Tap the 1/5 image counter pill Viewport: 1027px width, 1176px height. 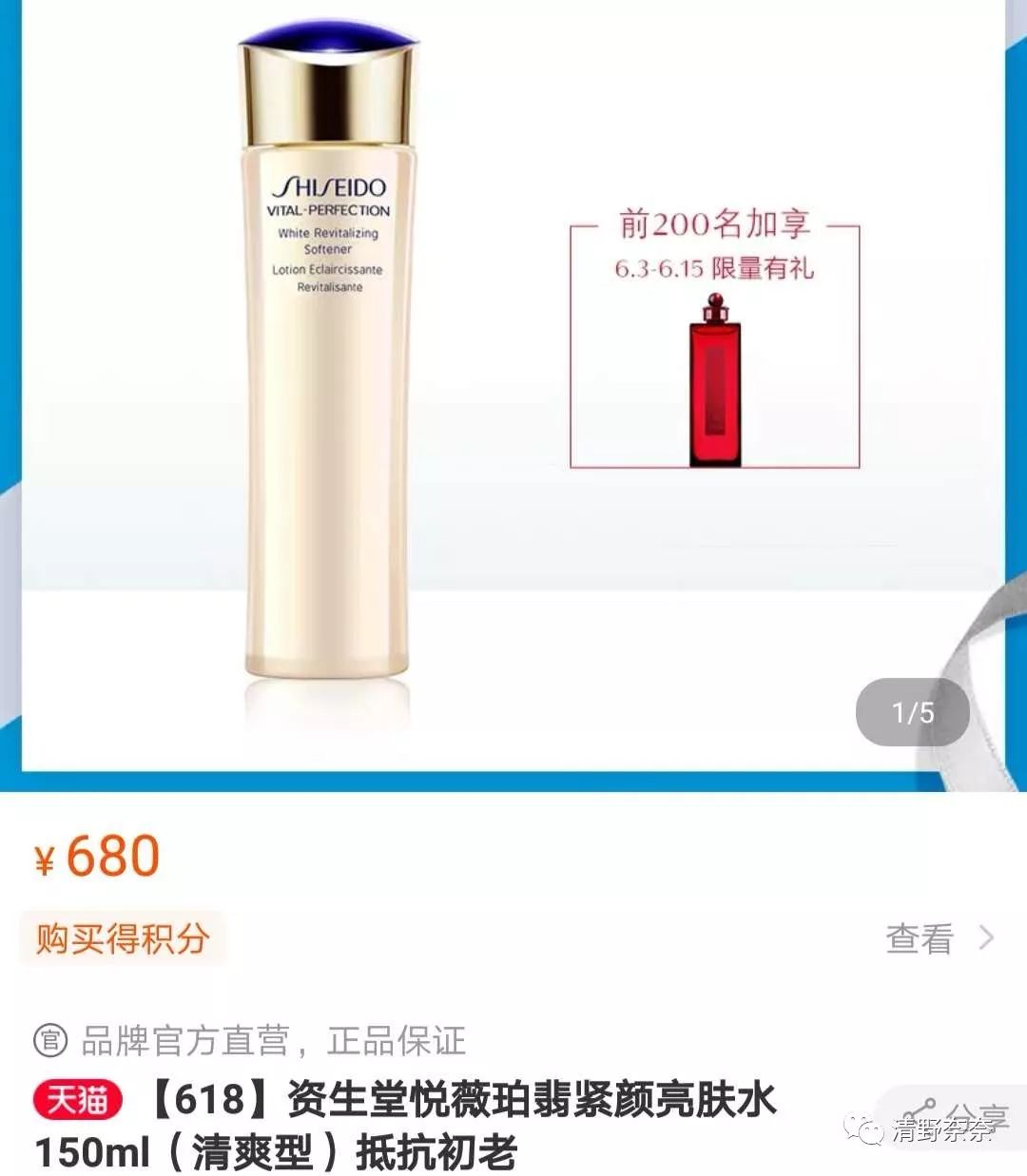(913, 710)
